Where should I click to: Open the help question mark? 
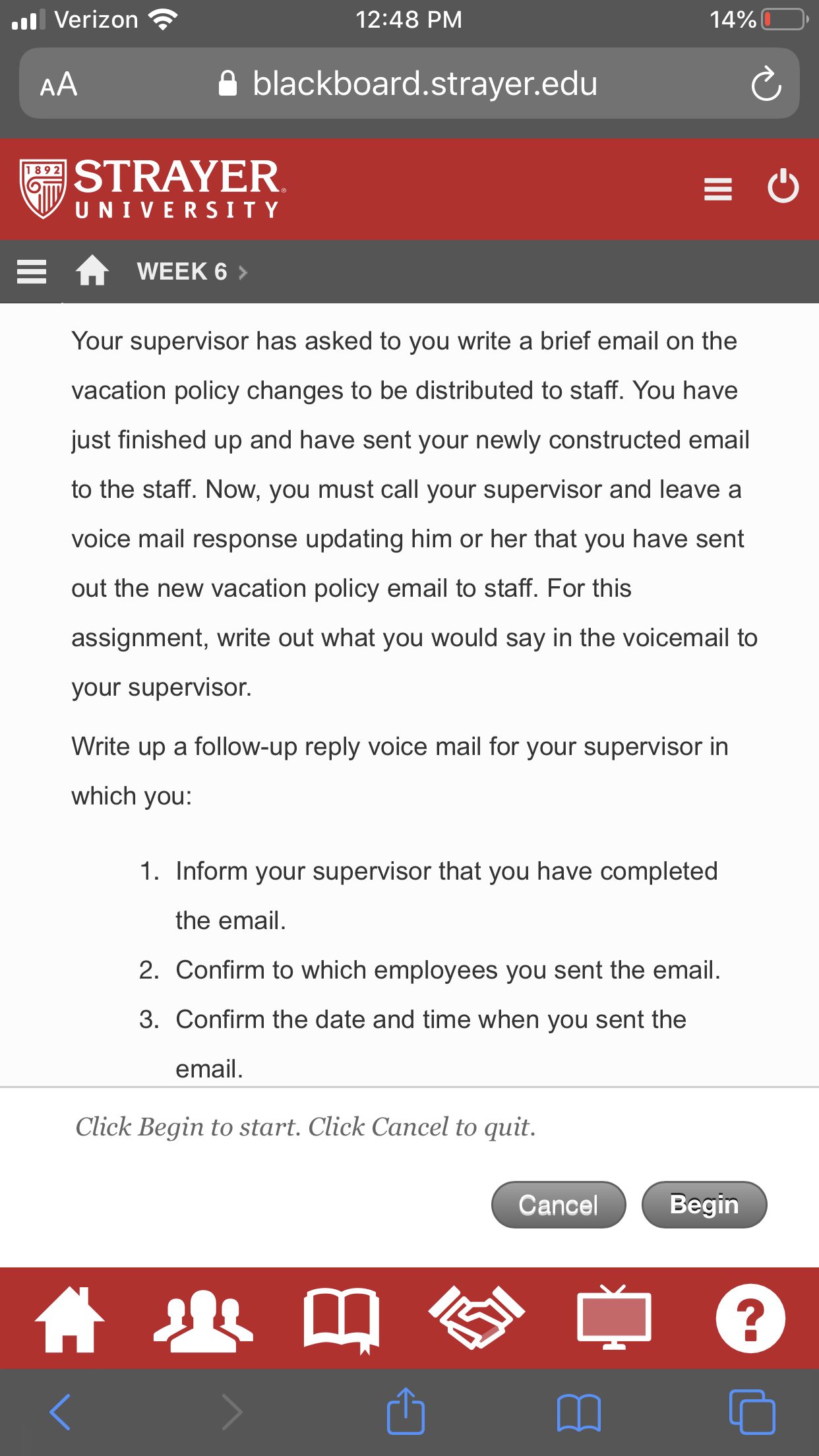750,1318
